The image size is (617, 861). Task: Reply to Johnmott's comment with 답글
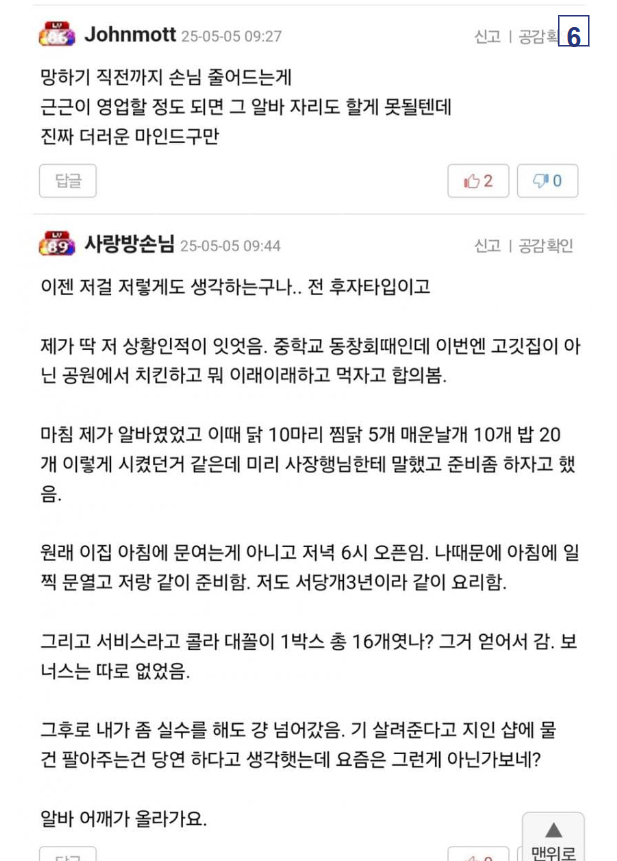(x=68, y=181)
